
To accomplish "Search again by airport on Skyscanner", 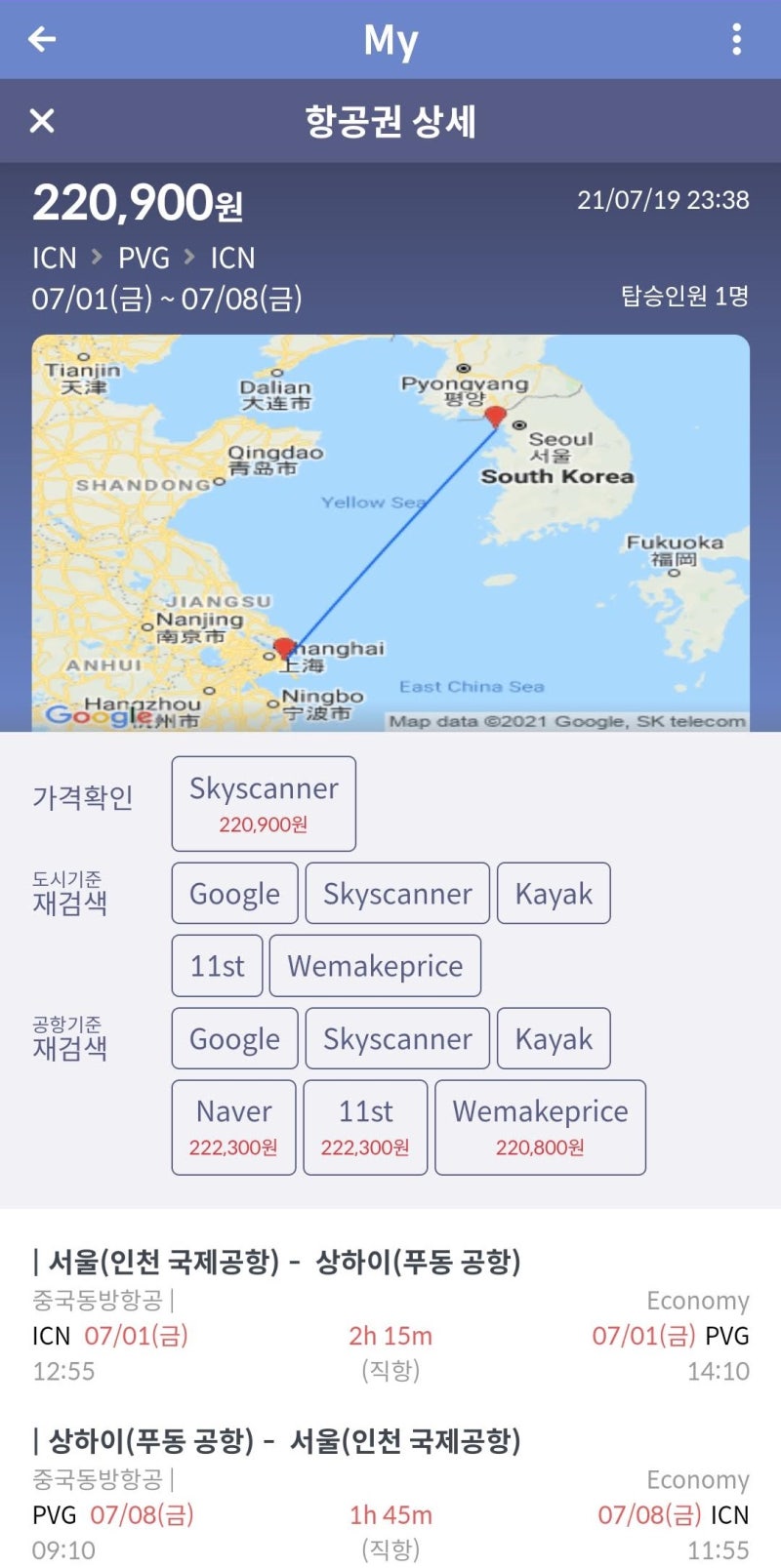I will click(397, 1038).
